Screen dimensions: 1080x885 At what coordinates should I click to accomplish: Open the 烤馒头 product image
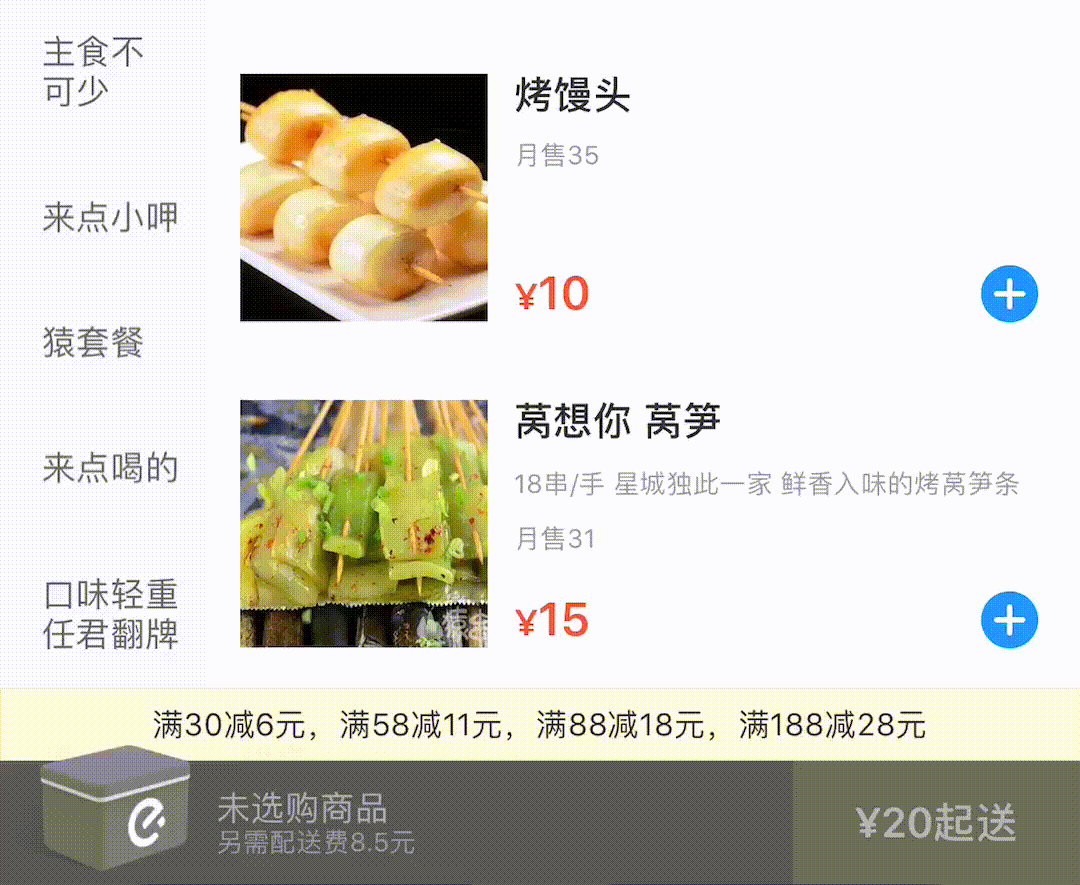364,197
